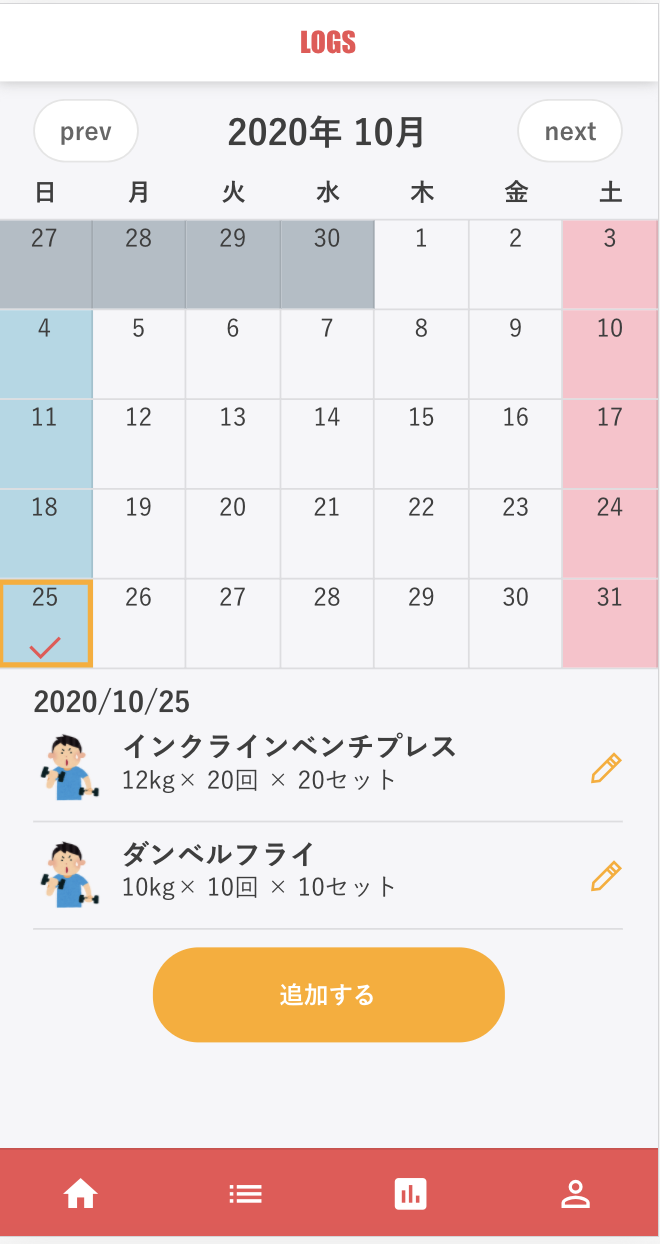Select October 6 on the calendar
The width and height of the screenshot is (660, 1244).
233,353
